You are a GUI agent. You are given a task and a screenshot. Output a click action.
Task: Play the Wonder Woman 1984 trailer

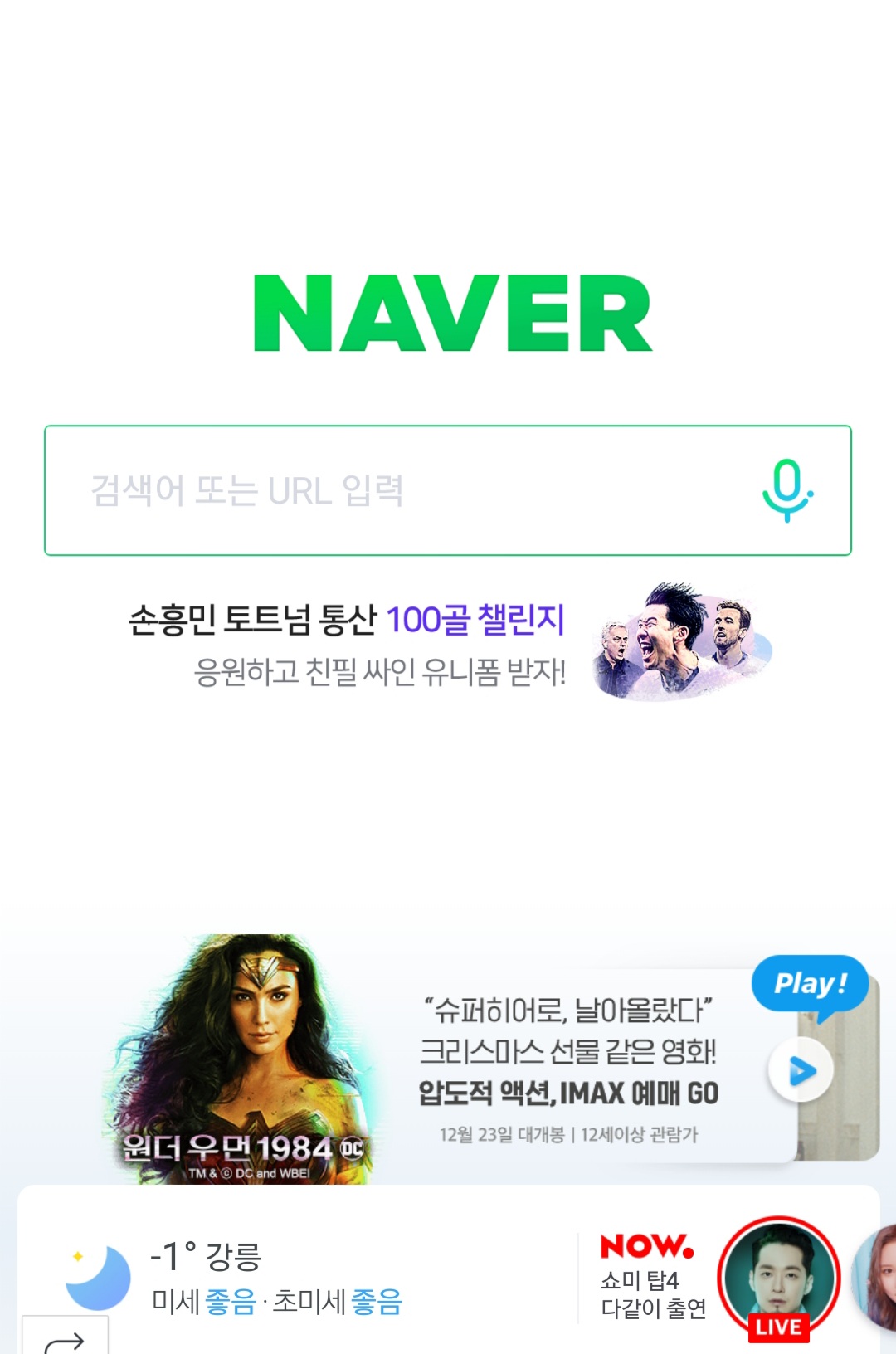click(801, 1071)
